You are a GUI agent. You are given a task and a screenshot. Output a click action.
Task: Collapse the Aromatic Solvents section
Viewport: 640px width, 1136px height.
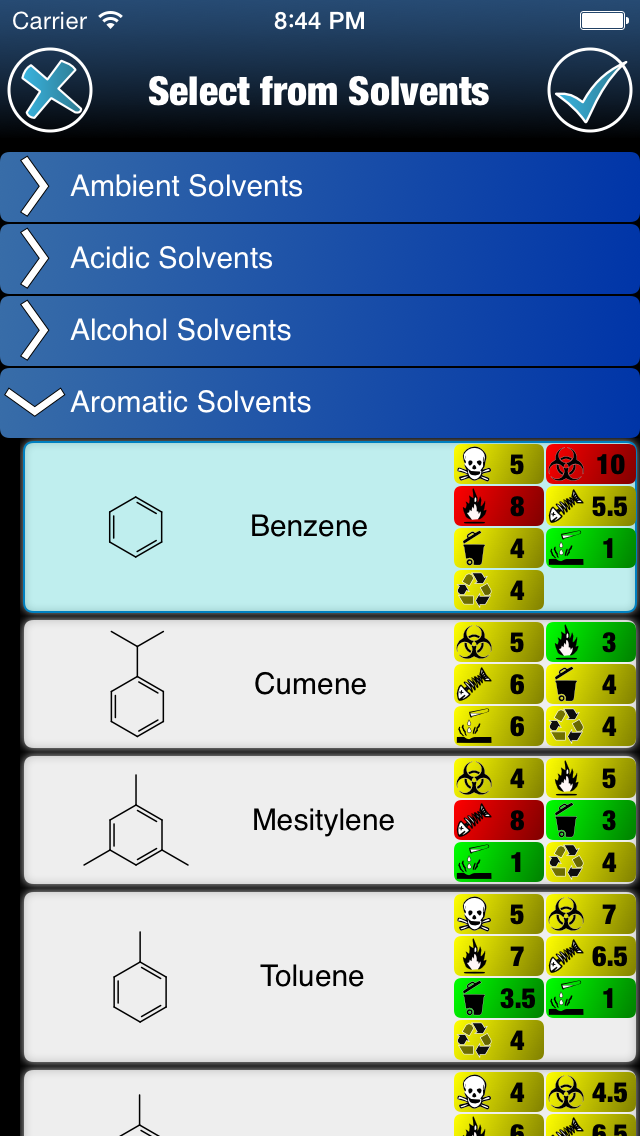point(320,402)
